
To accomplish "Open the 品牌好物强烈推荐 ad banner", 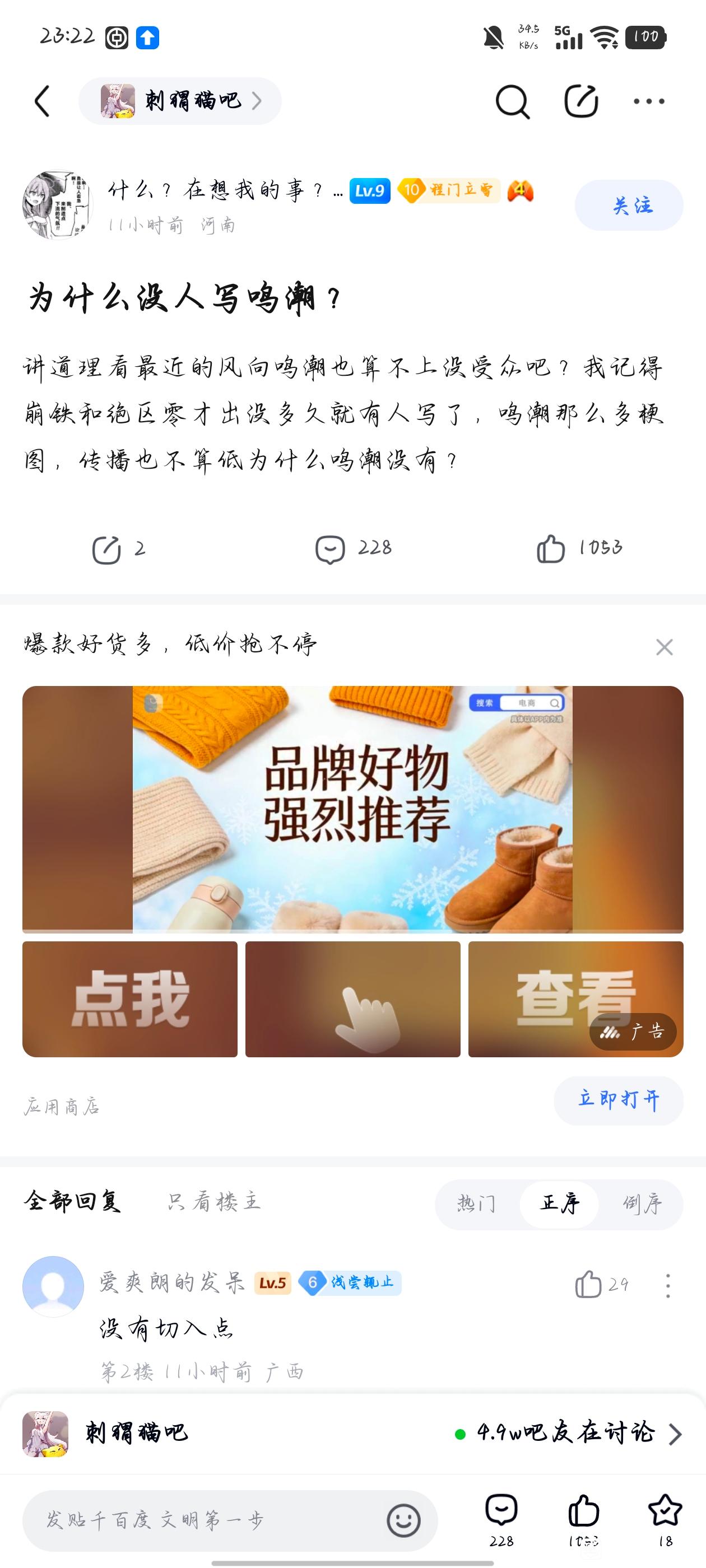I will [352, 810].
